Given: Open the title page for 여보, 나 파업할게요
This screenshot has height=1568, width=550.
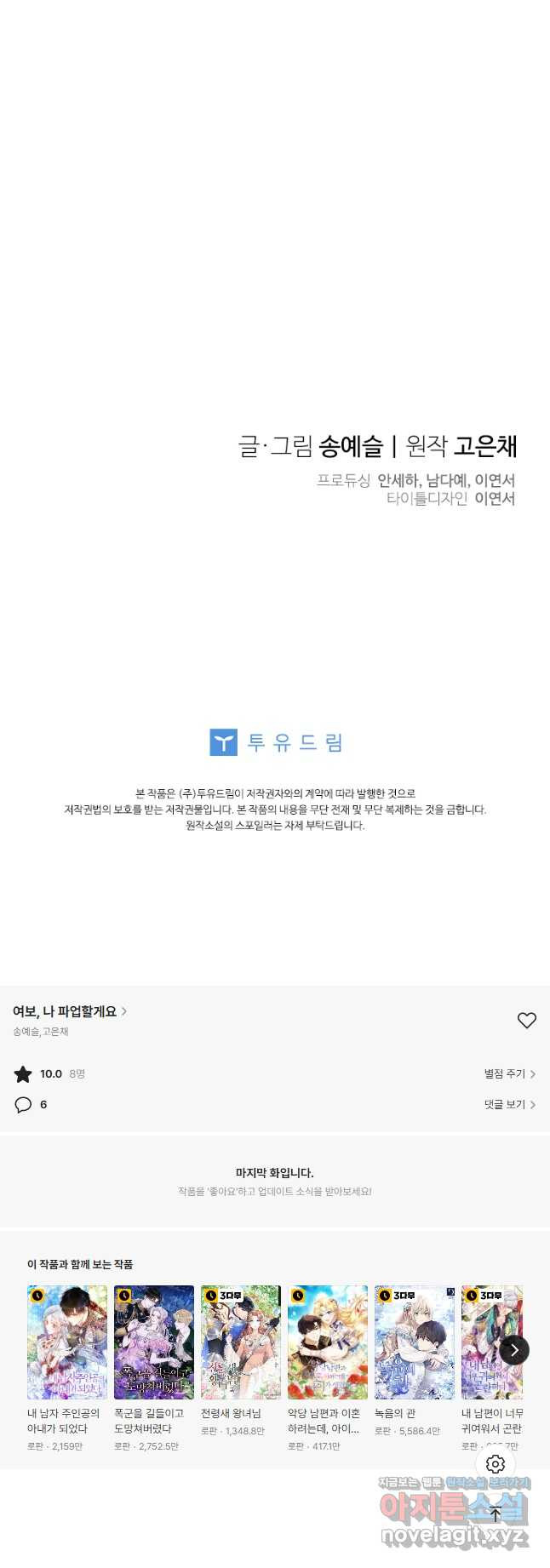Looking at the screenshot, I should click(70, 1011).
